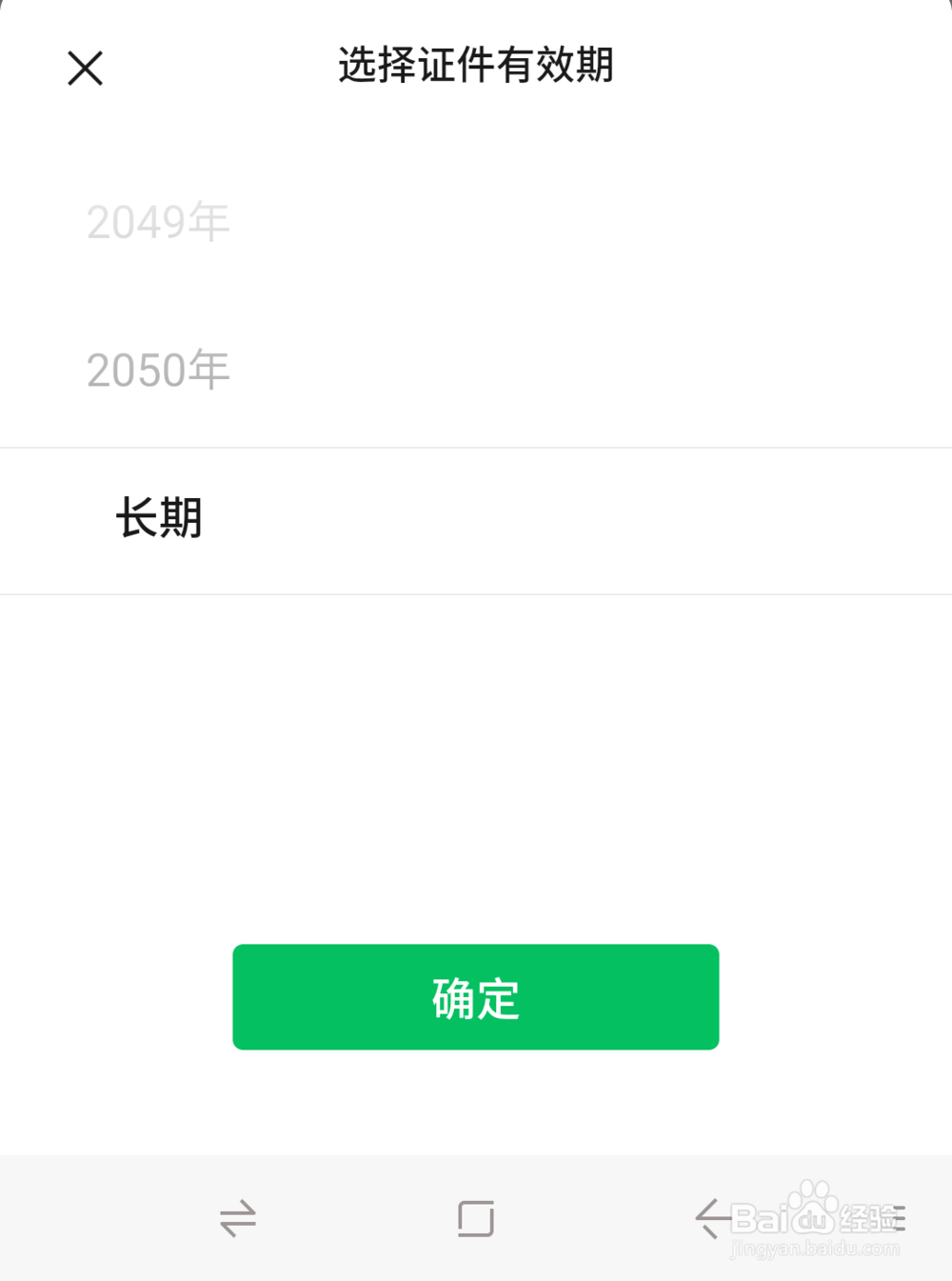Tap the dimmed 2049年 entry above 2050年

[158, 221]
